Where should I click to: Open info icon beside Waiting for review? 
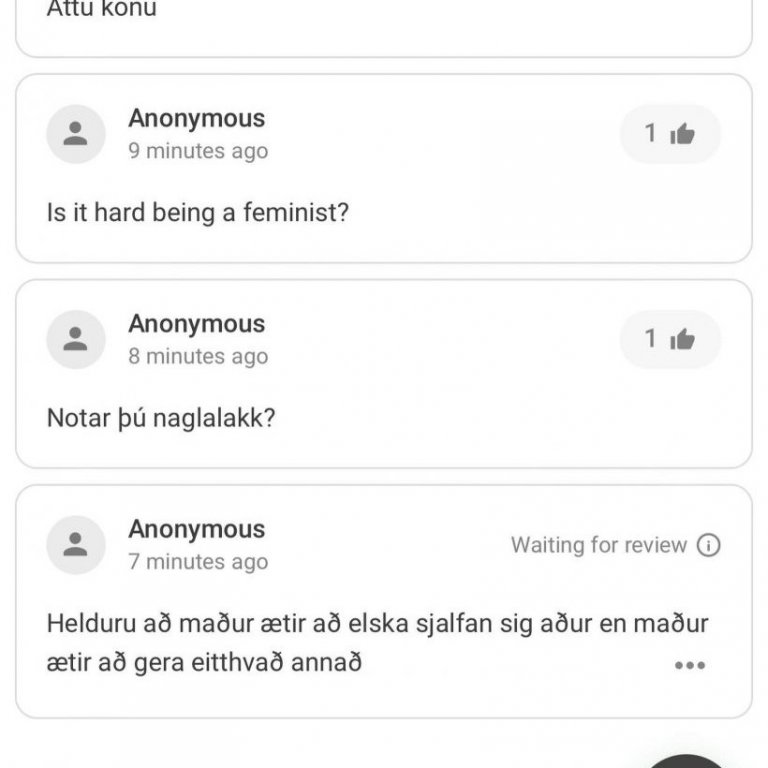[708, 546]
